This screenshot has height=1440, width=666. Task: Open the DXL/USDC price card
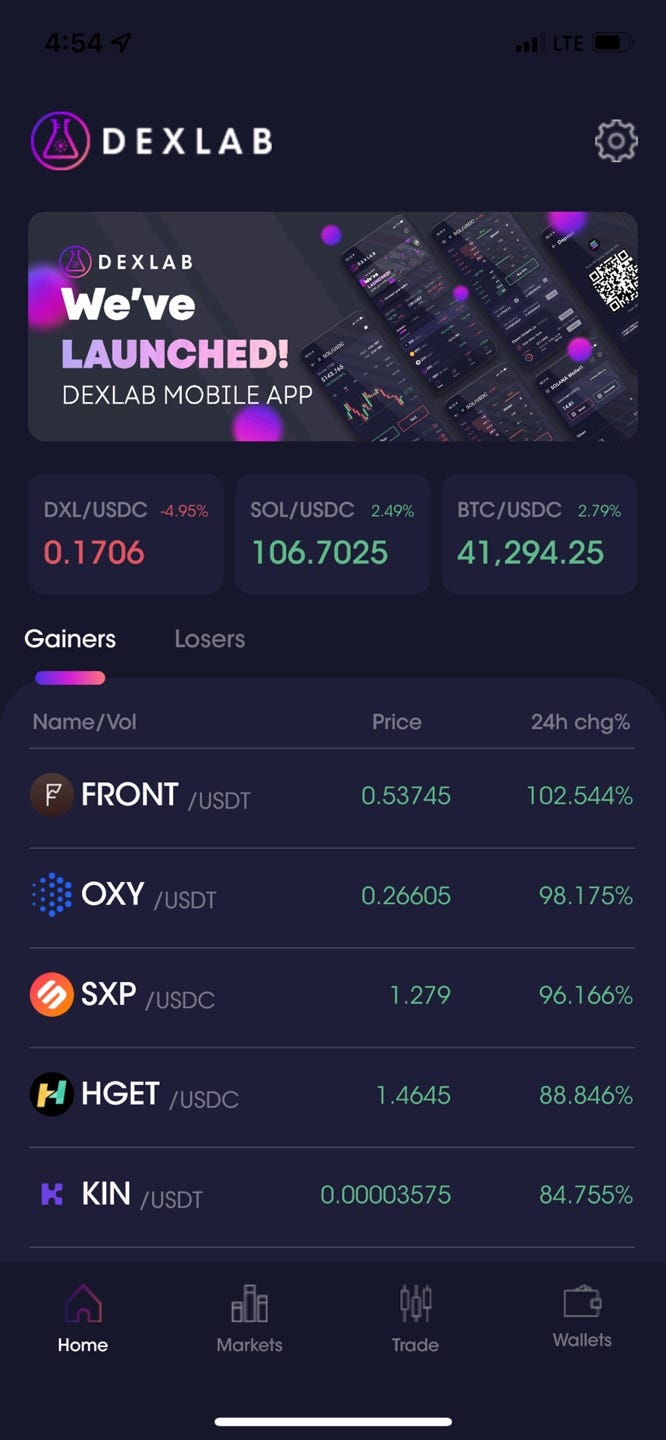click(x=125, y=534)
